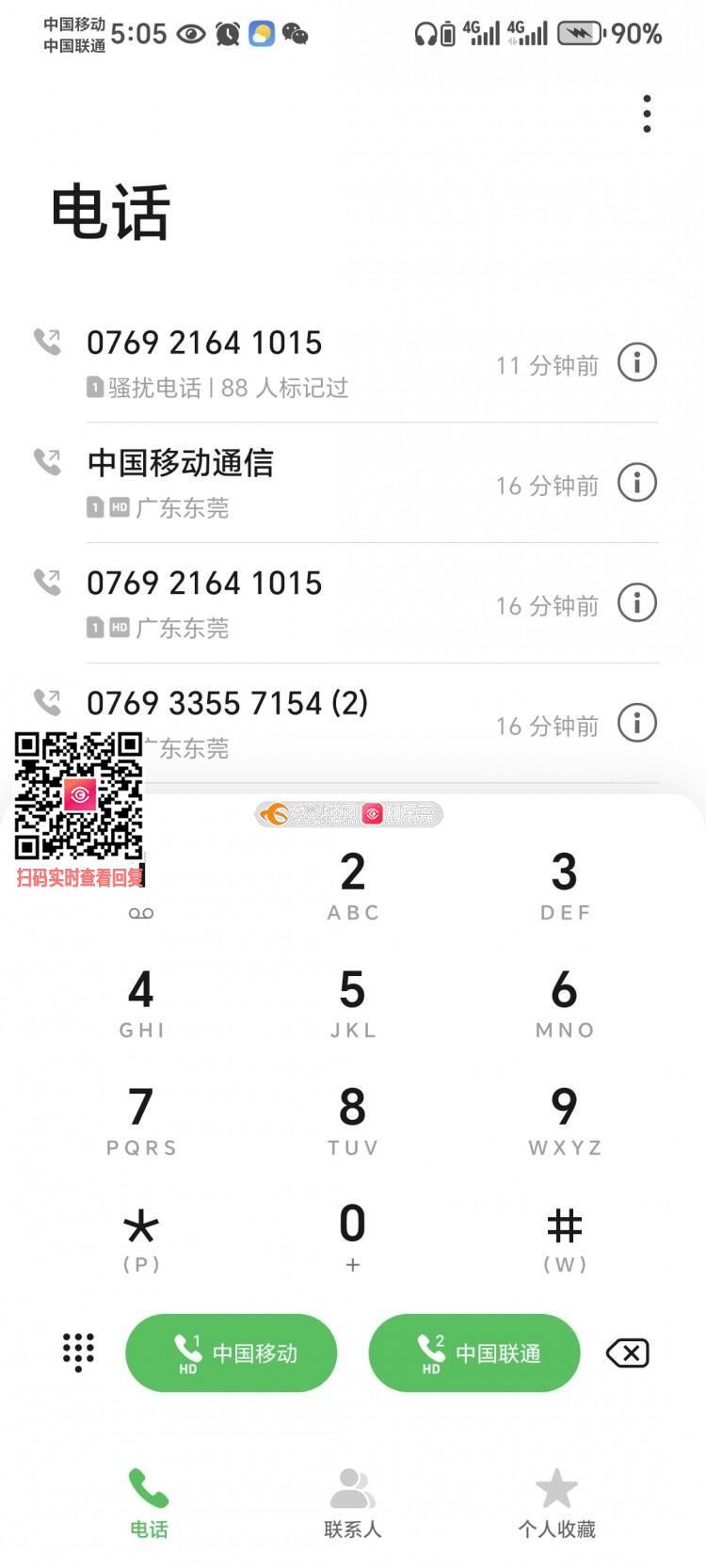Open the three-dot overflow menu
Image resolution: width=706 pixels, height=1568 pixels.
tap(647, 114)
